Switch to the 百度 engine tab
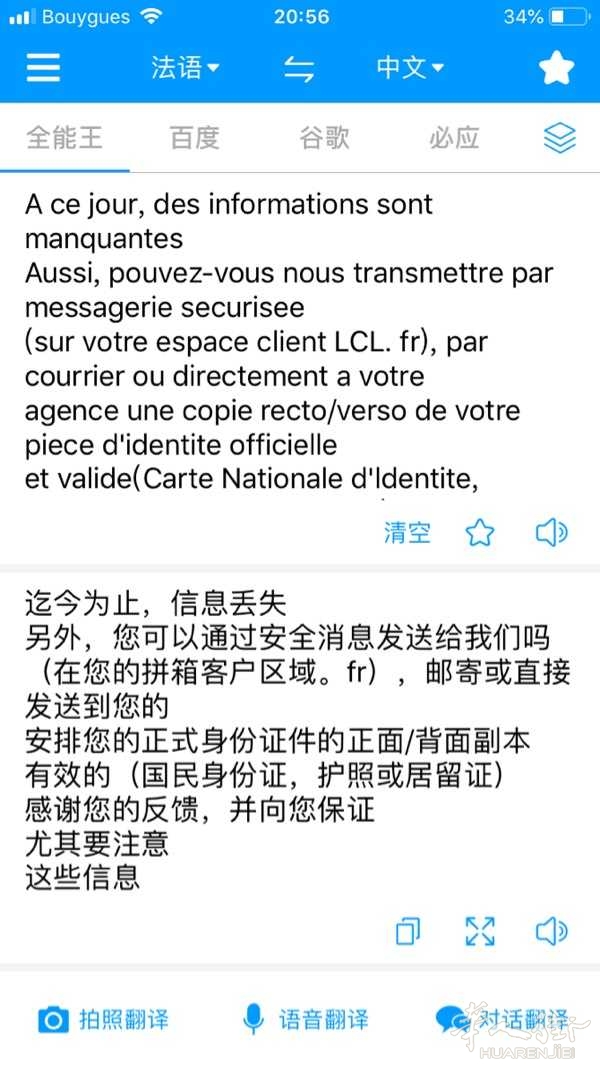 195,138
